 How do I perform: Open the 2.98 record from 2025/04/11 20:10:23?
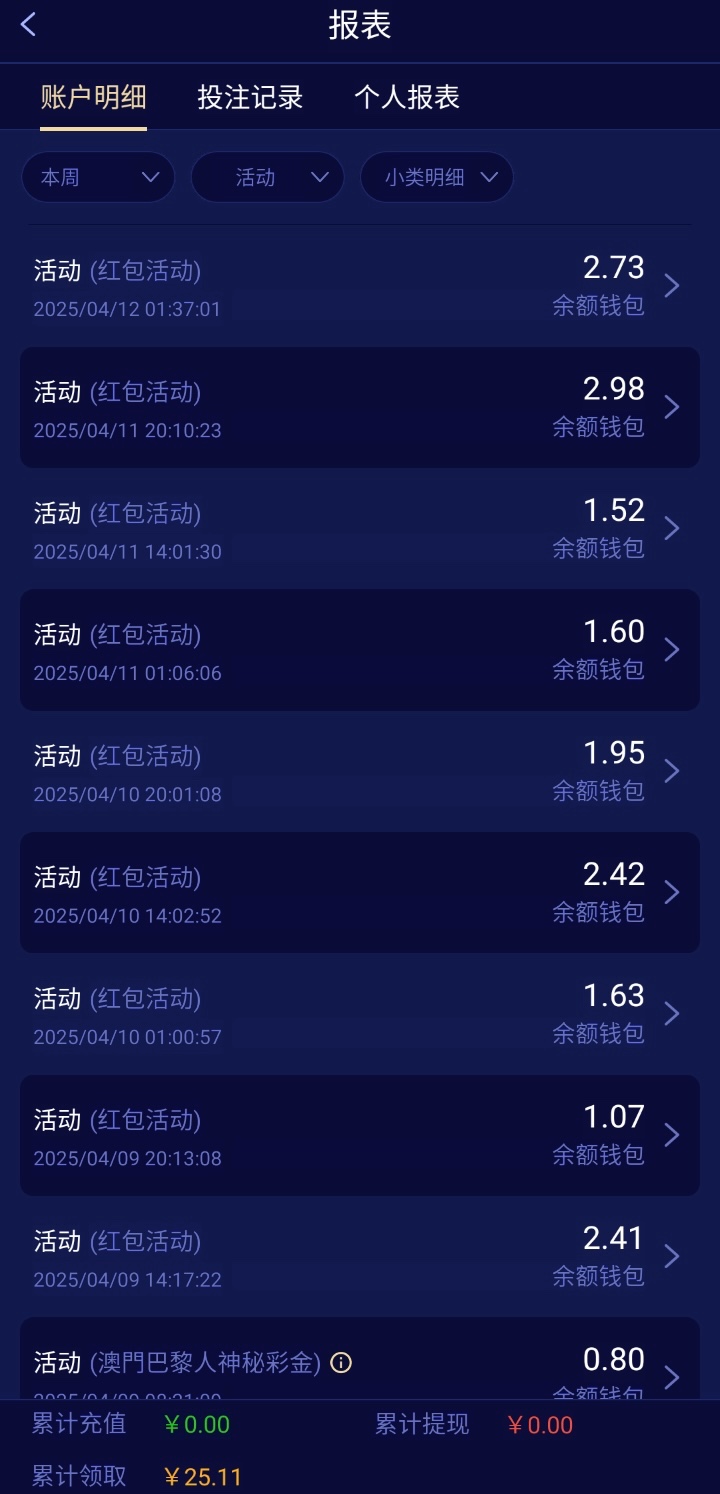click(x=360, y=407)
